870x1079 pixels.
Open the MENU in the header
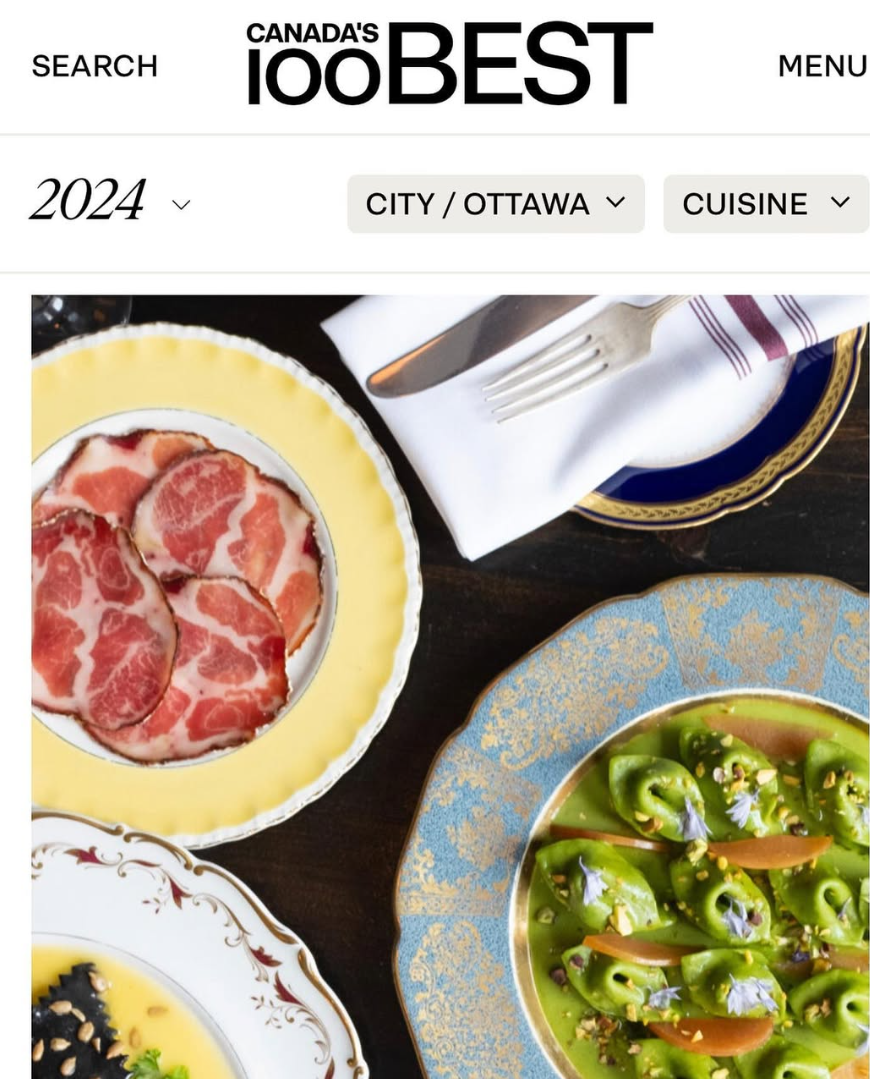point(822,66)
